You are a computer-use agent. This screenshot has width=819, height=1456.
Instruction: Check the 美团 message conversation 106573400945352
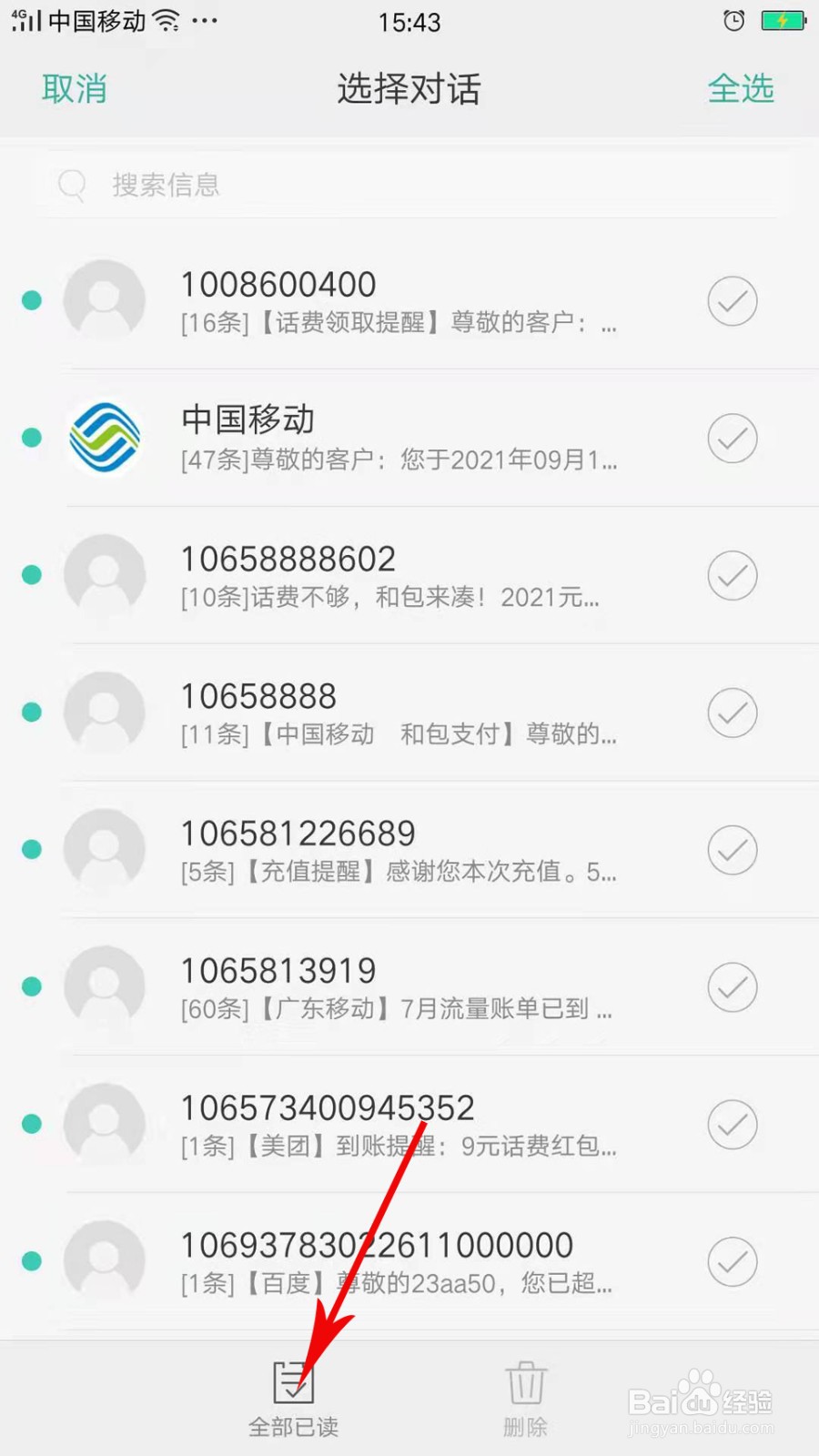(x=733, y=1125)
